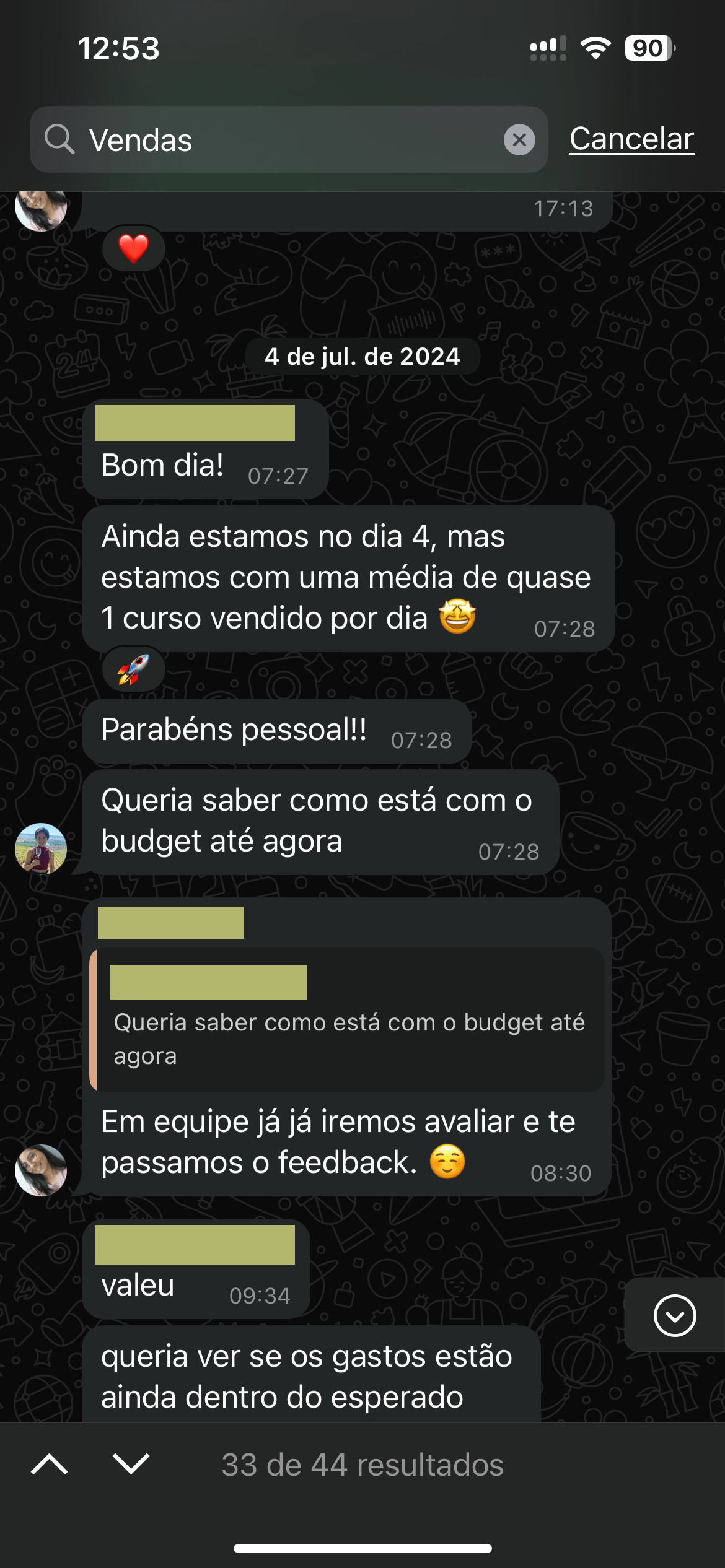Screen dimensions: 725x1568
Task: Open the rocket reaction
Action: point(134,669)
